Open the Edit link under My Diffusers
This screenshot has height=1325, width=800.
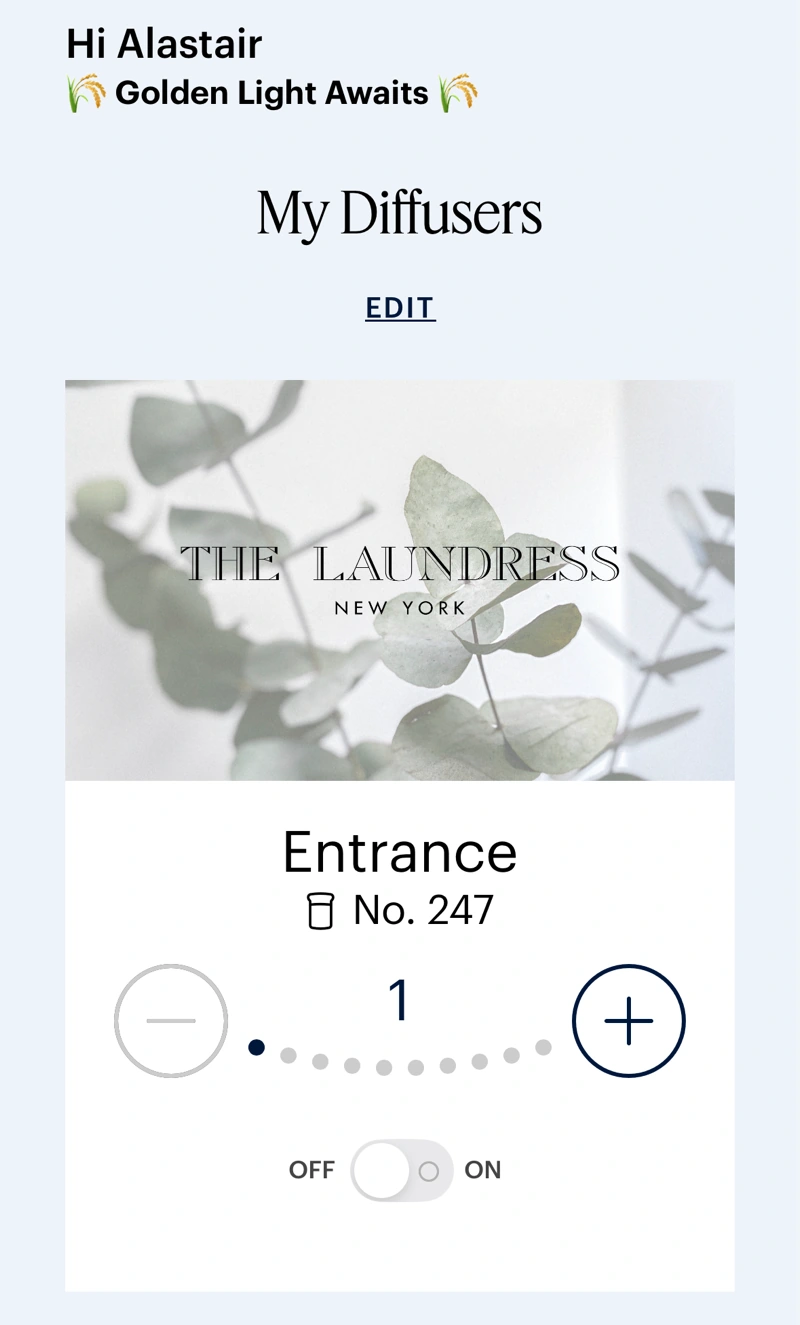(x=400, y=307)
